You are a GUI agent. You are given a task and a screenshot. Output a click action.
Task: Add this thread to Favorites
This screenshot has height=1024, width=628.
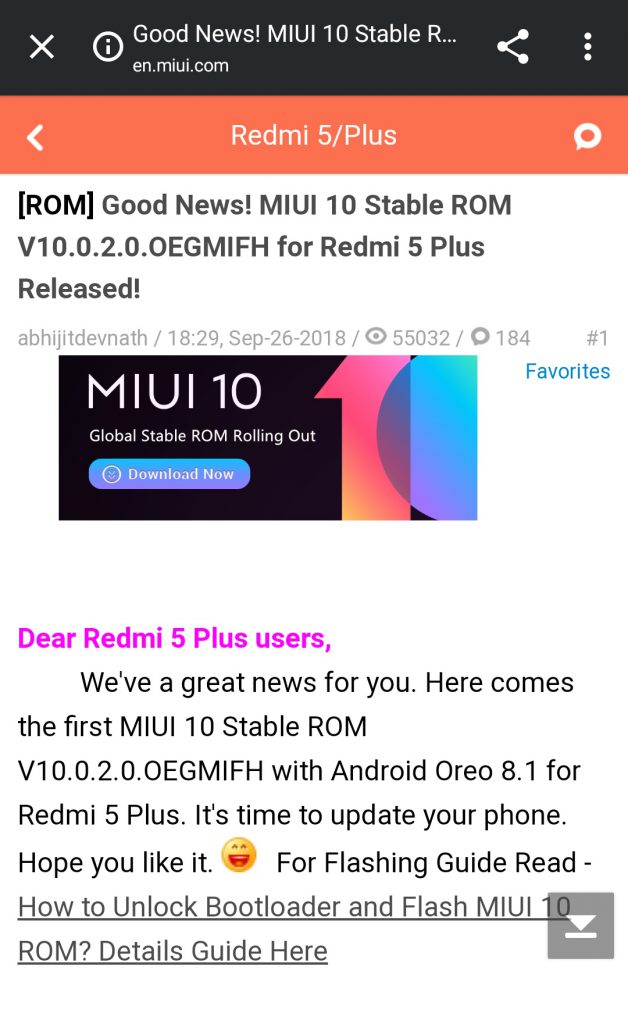pos(567,371)
